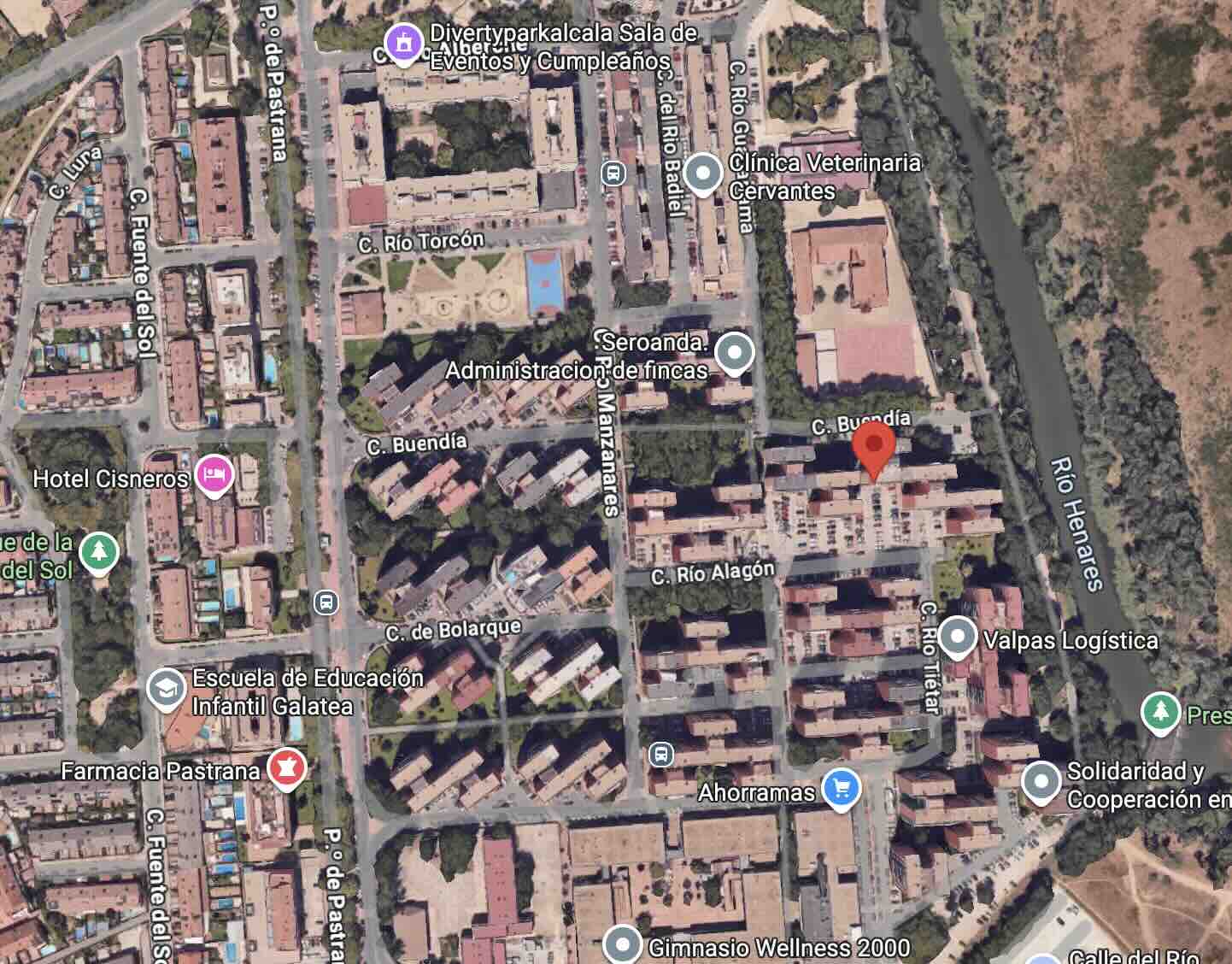Select the green park marker near Hotel Cisneros

coord(98,552)
